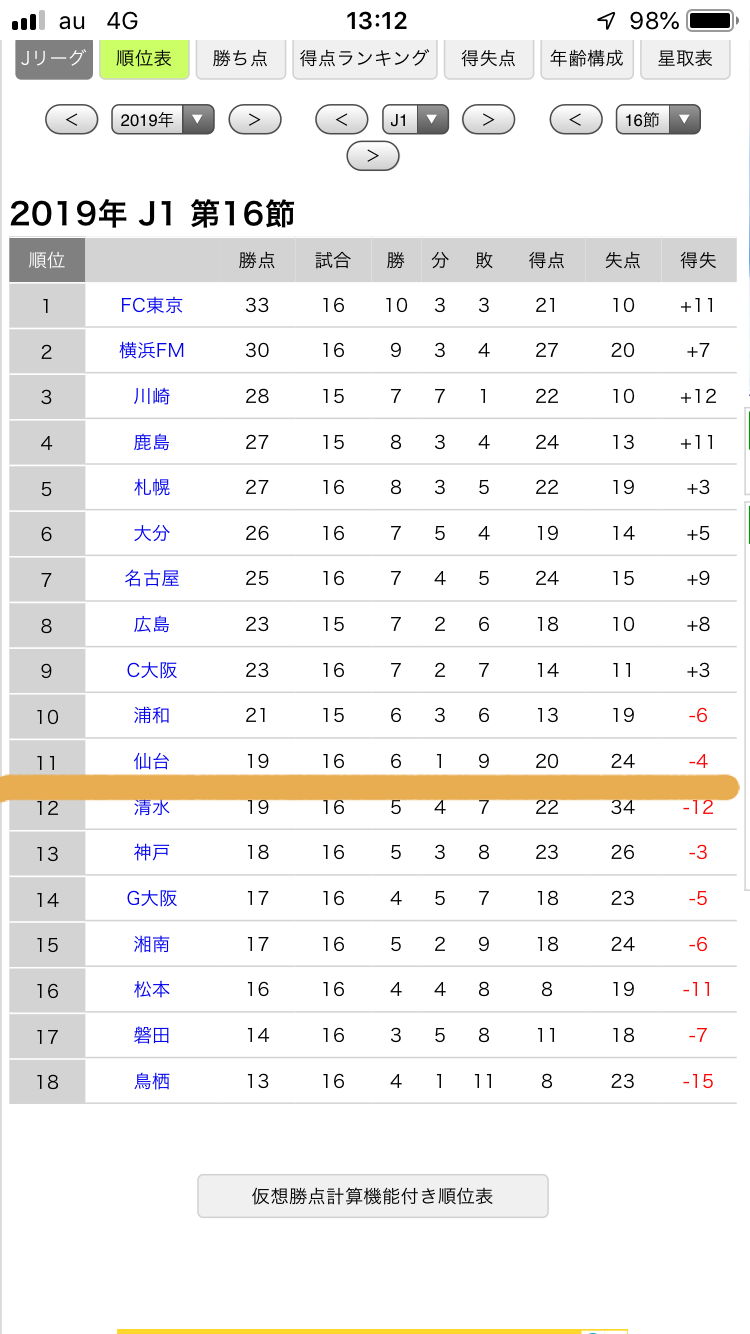Image resolution: width=750 pixels, height=1334 pixels.
Task: Expand the 2019年 year dropdown
Action: click(x=162, y=120)
